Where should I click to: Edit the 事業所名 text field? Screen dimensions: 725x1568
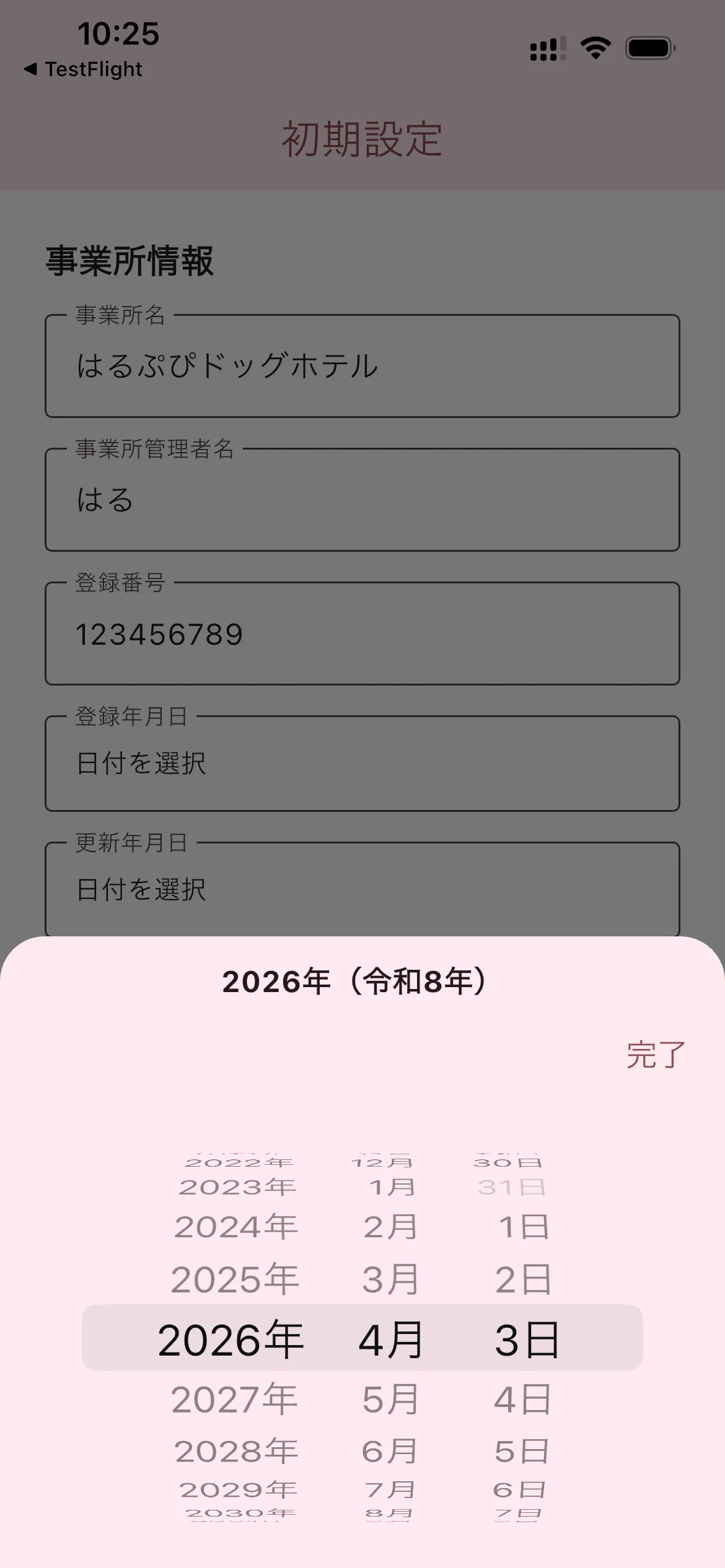tap(362, 366)
